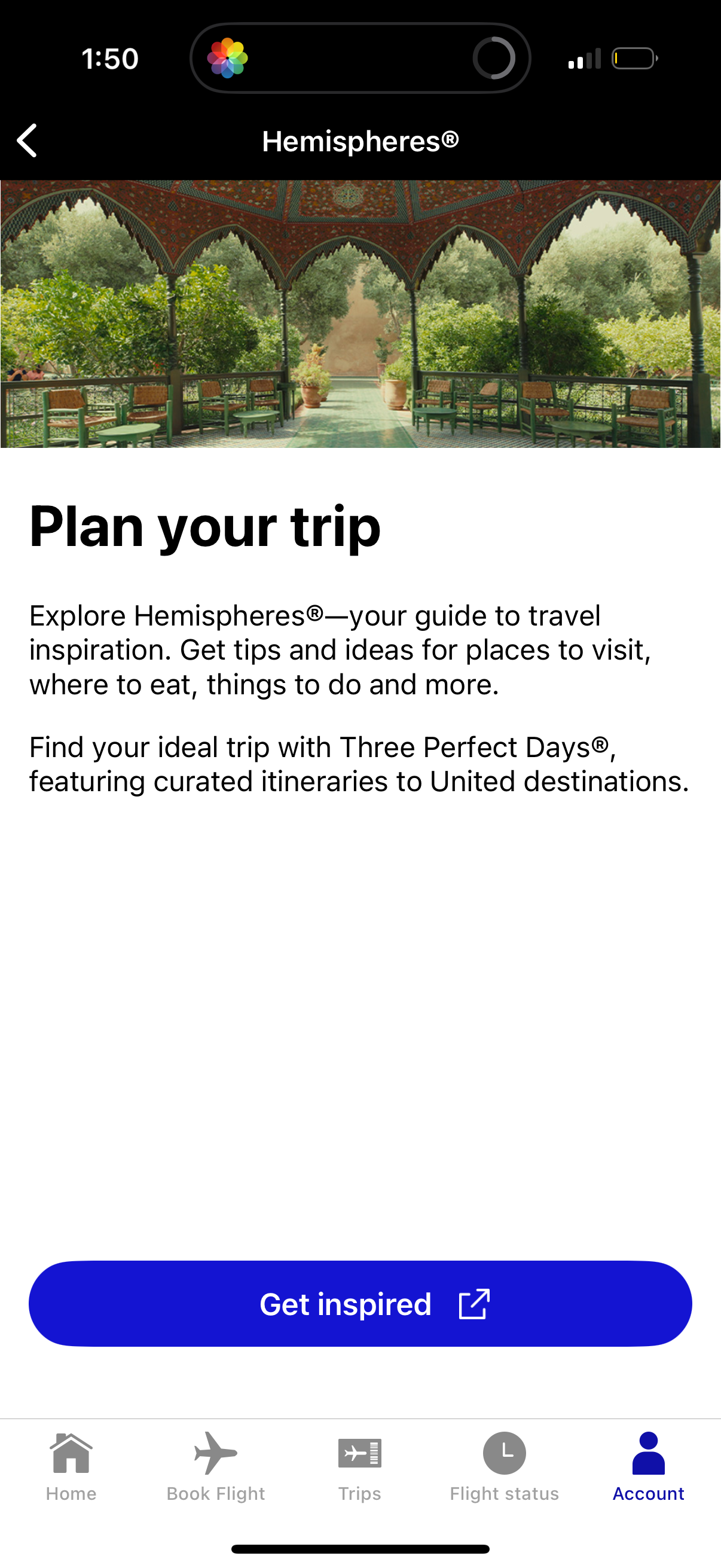
Task: Open Book Flight via the airplane icon
Action: [x=215, y=1457]
